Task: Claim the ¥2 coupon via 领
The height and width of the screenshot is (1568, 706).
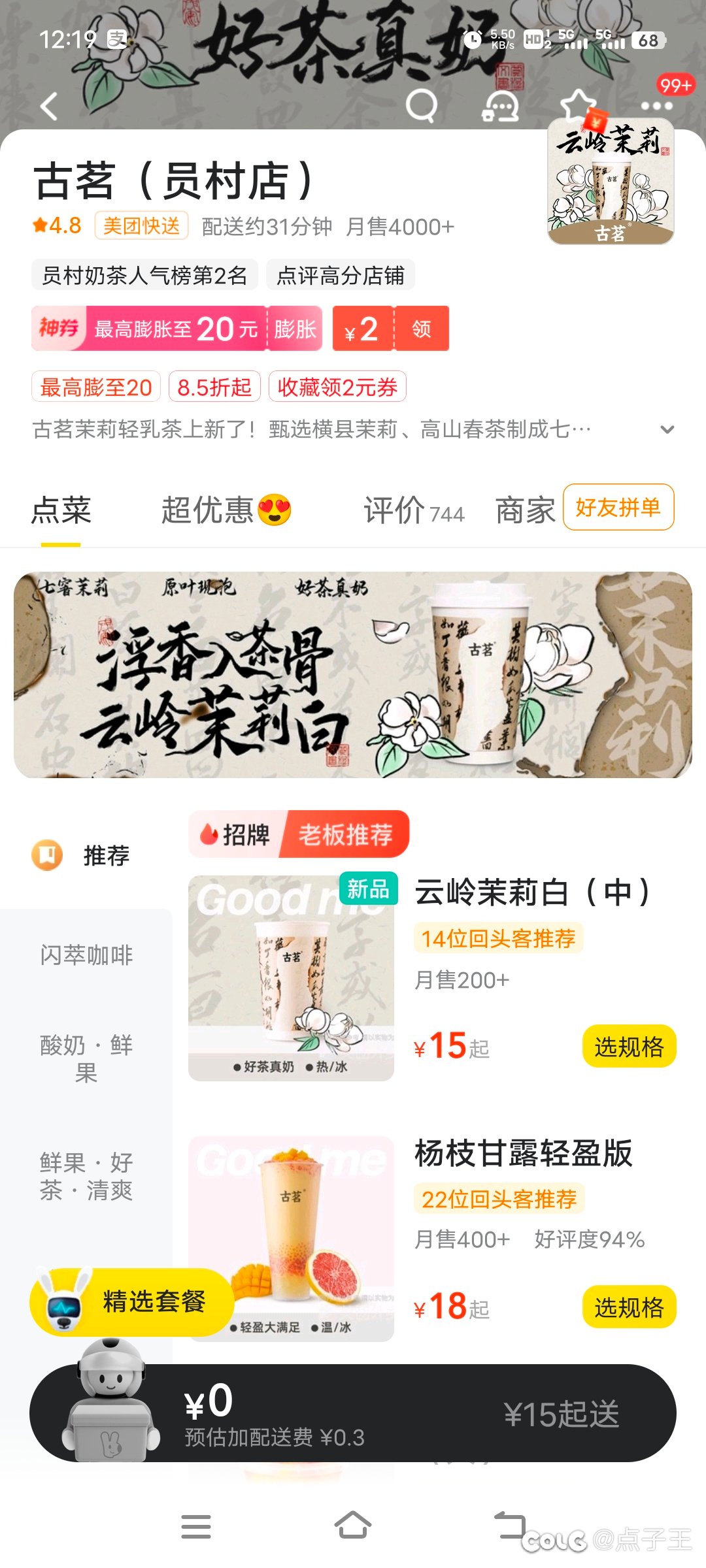Action: click(x=422, y=329)
